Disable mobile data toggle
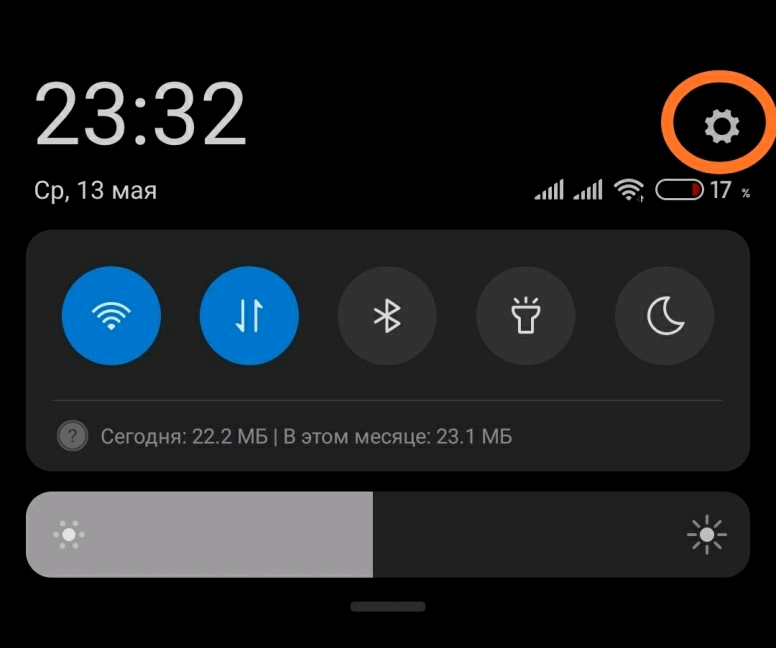This screenshot has height=648, width=776. pyautogui.click(x=249, y=316)
